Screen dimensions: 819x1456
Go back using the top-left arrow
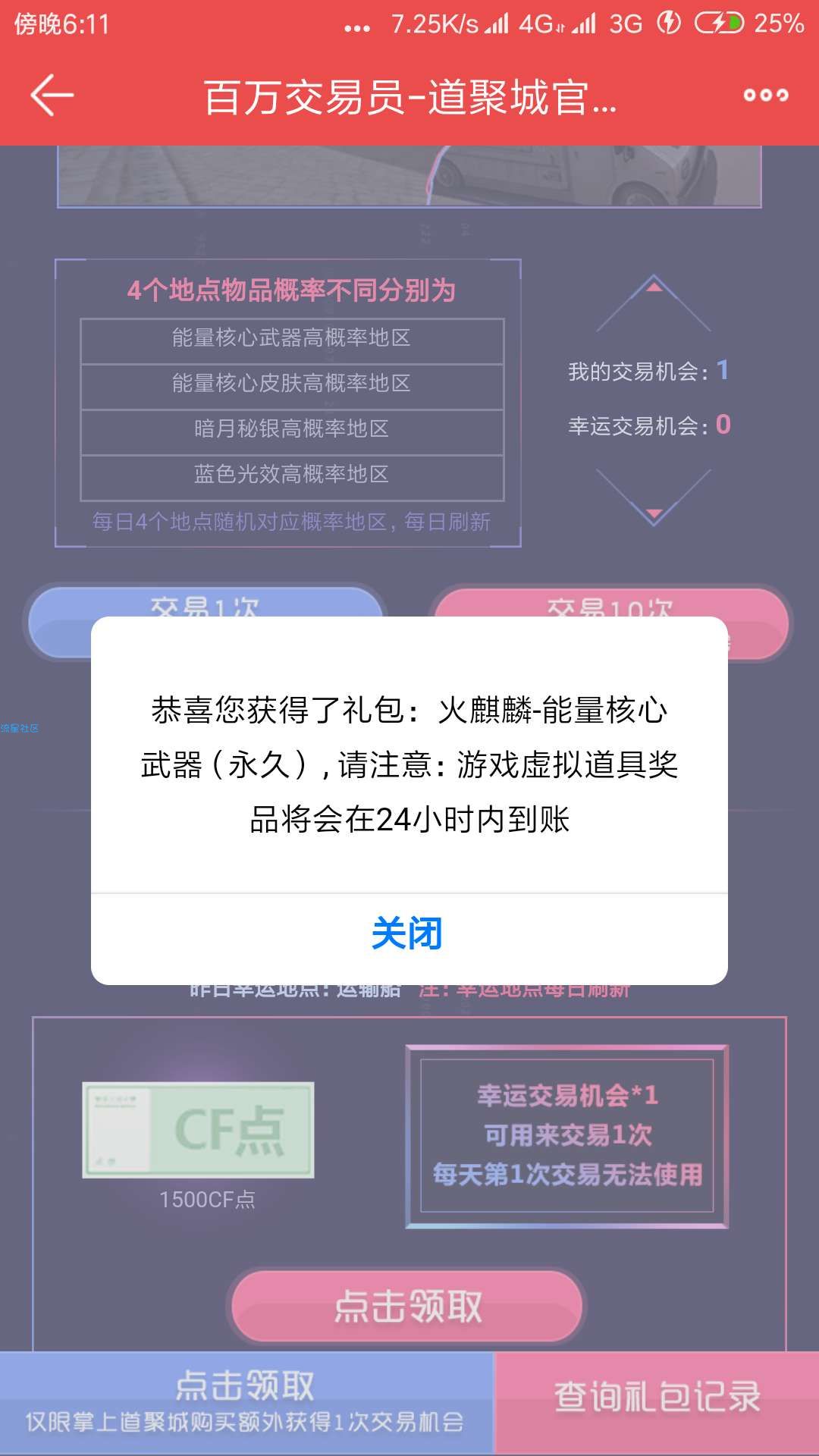(x=52, y=96)
